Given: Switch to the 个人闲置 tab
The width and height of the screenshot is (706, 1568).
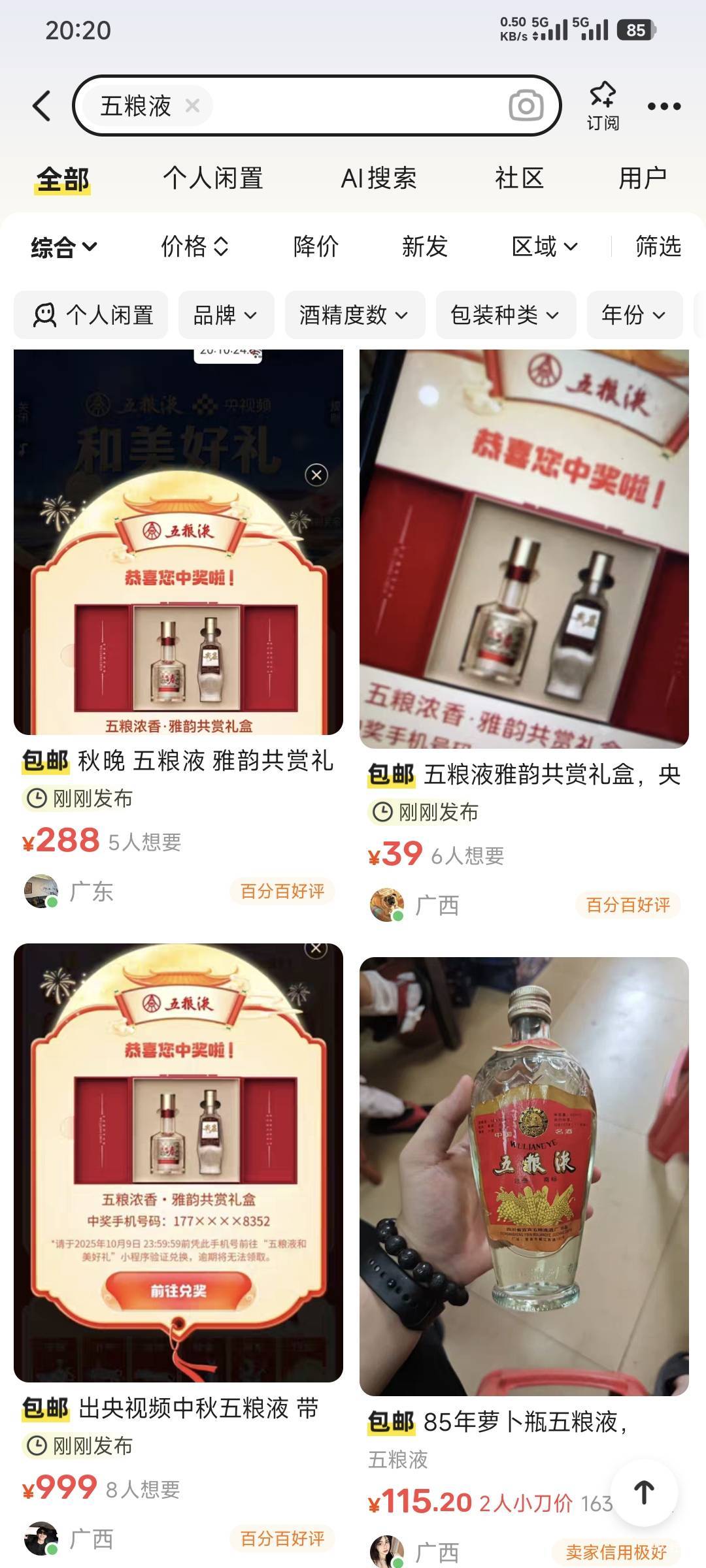Looking at the screenshot, I should pyautogui.click(x=212, y=178).
